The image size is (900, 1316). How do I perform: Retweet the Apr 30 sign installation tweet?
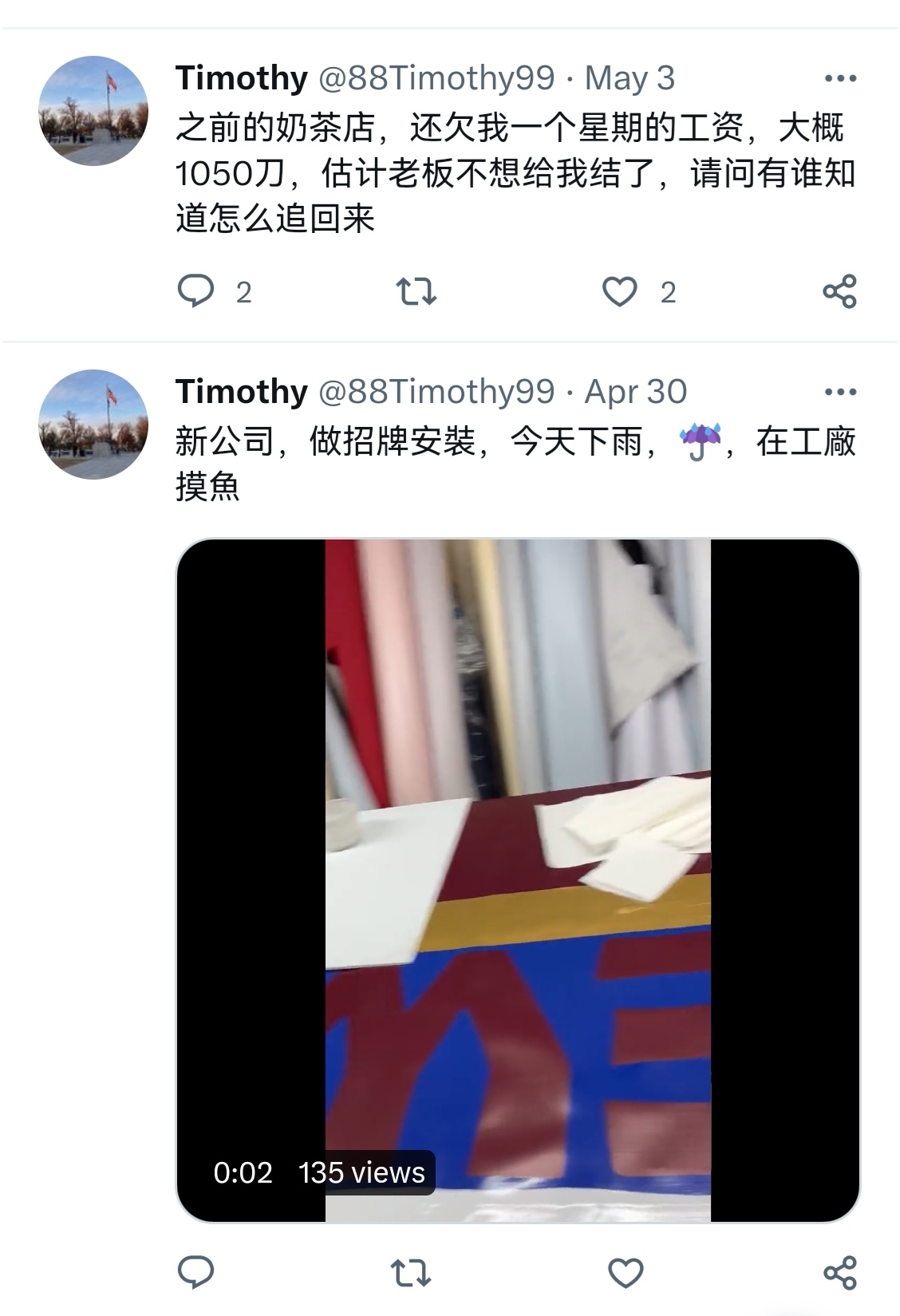[x=411, y=1272]
